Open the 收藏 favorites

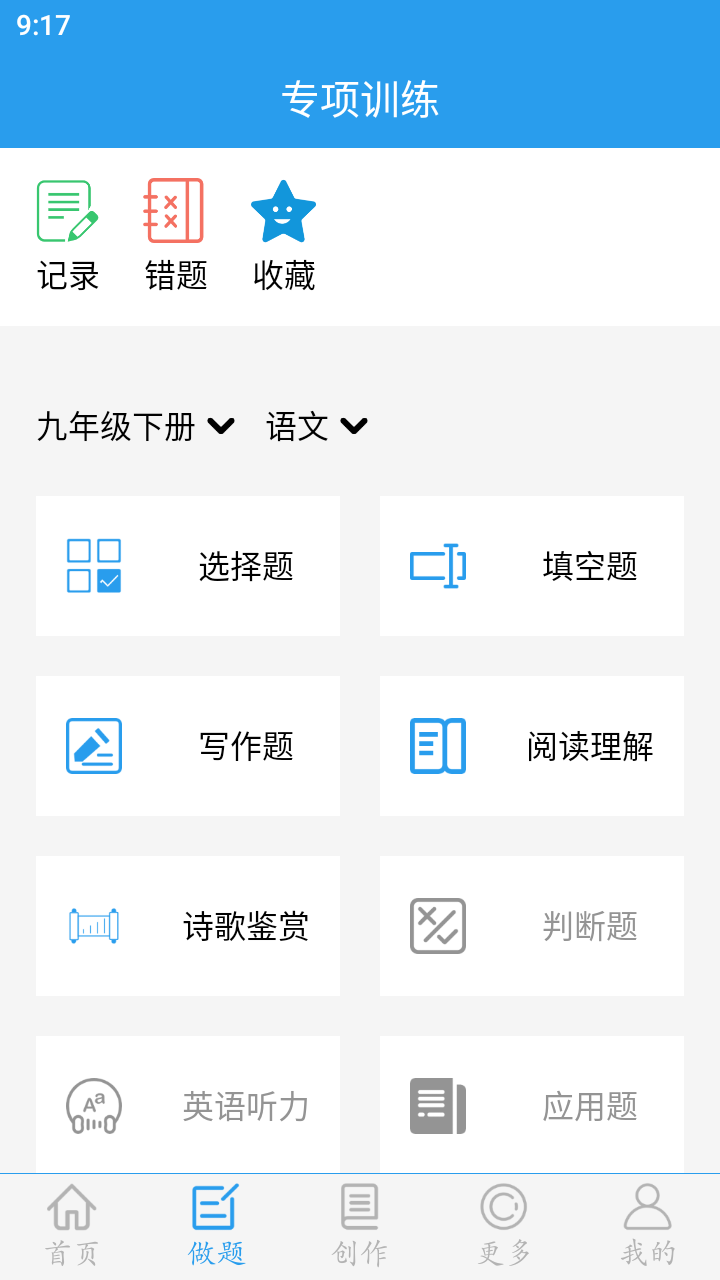[x=284, y=236]
